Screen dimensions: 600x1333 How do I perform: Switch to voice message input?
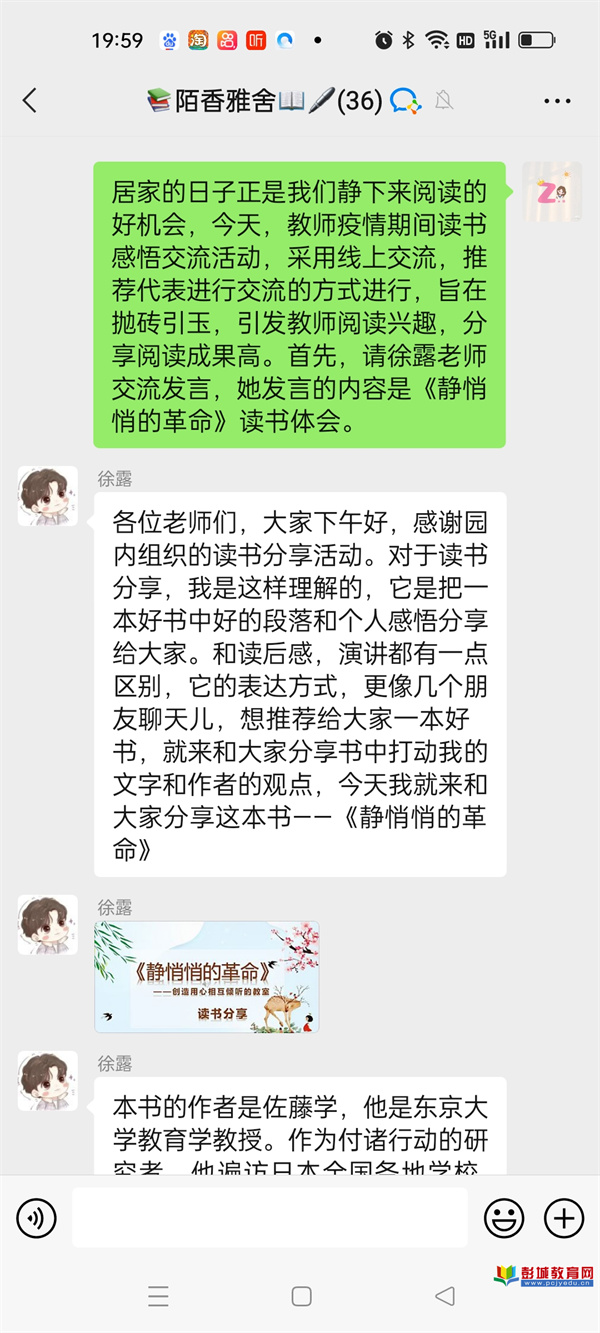pos(37,1218)
